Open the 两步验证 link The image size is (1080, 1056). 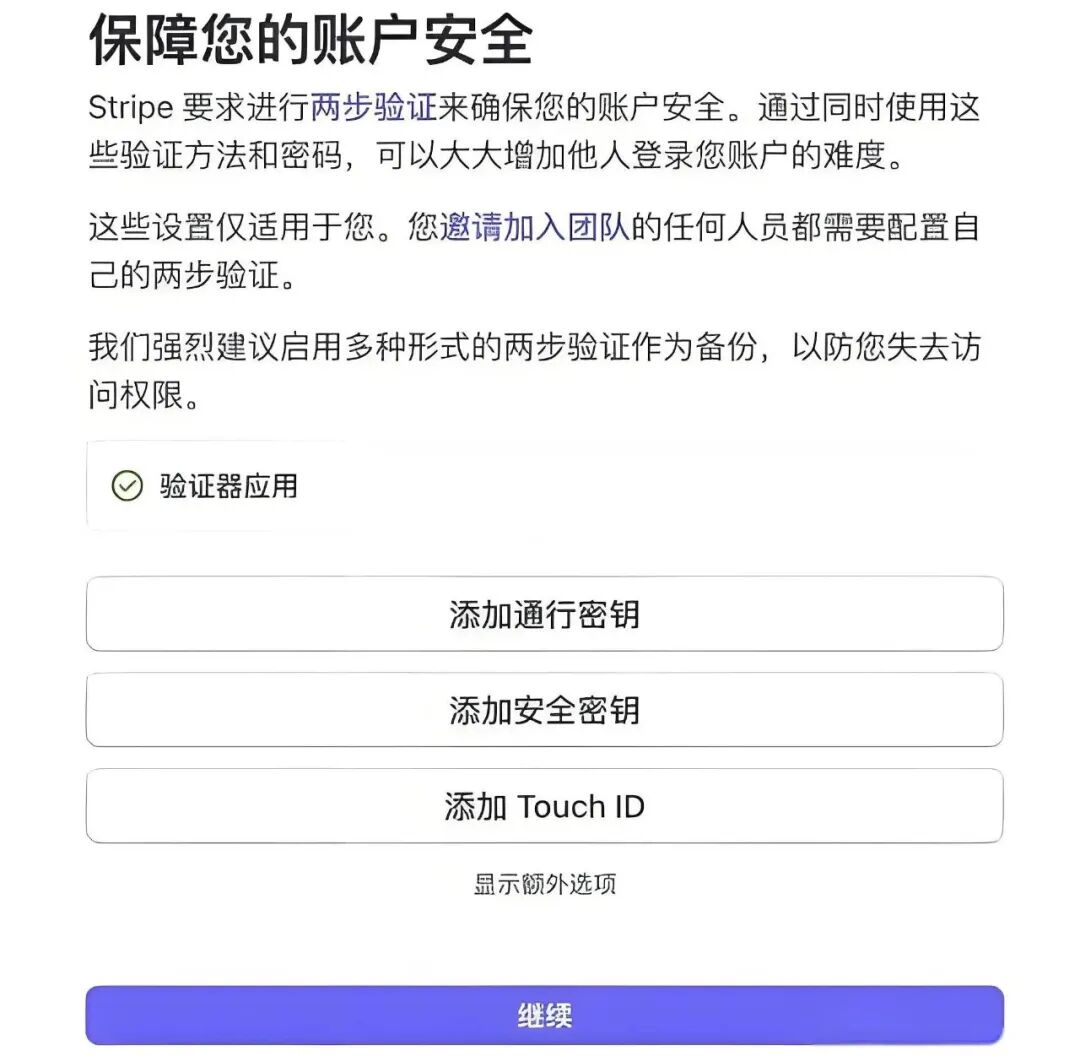tap(375, 108)
